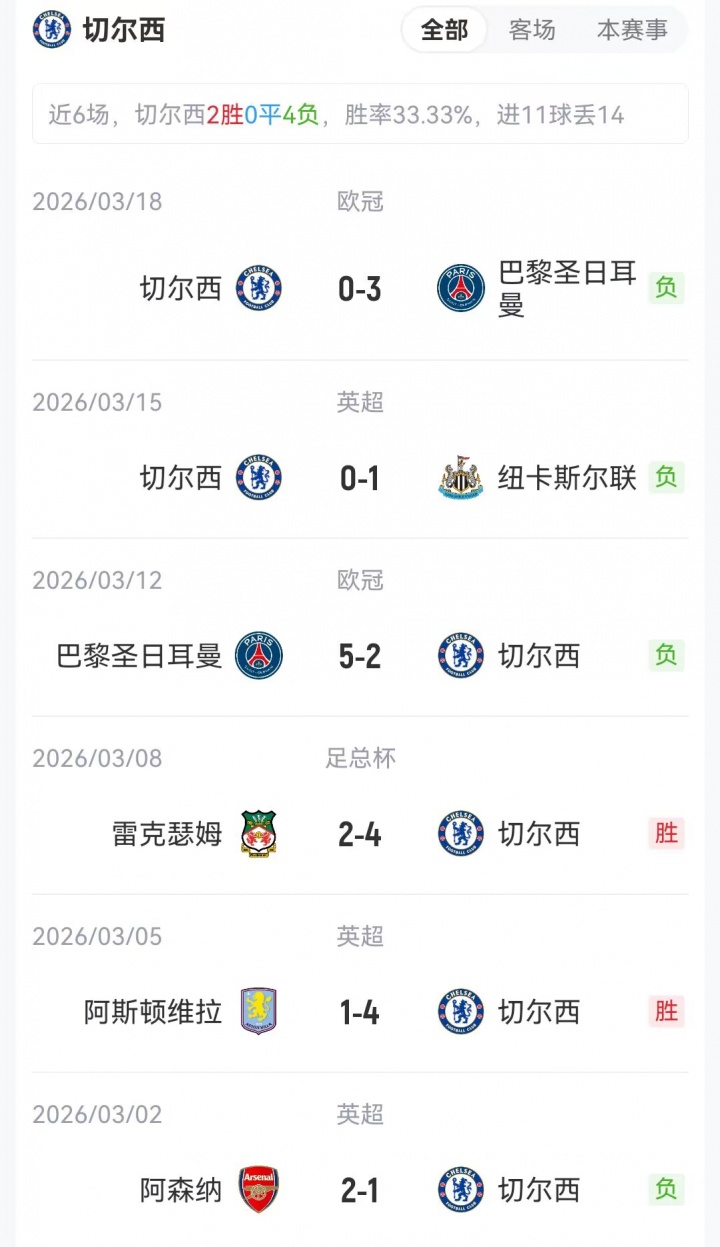Open the 雷克瑟姆 2-4 足总杯 match
Image resolution: width=720 pixels, height=1247 pixels.
[360, 834]
